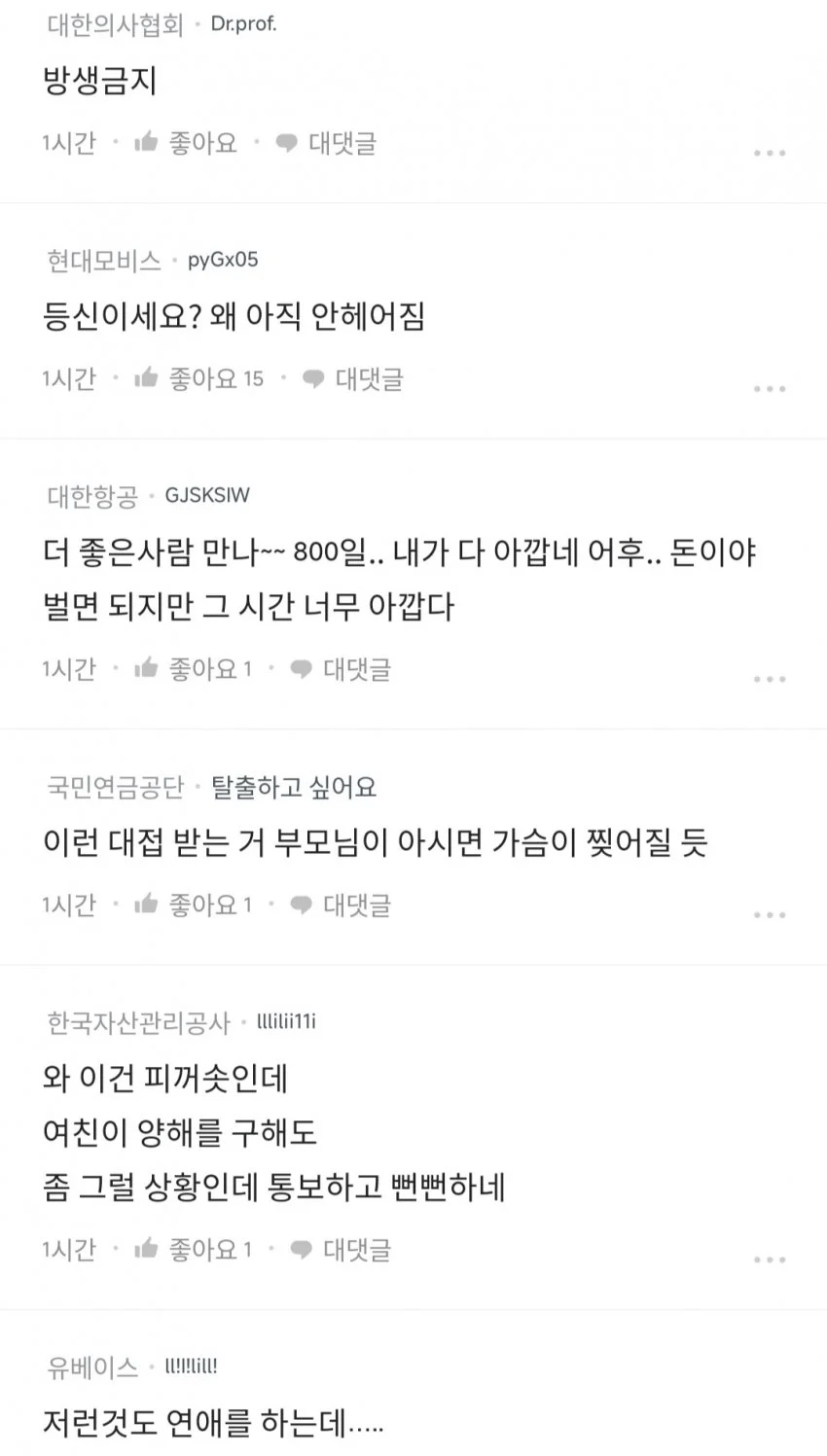
Task: Click the 1시간 timestamp on 방생금지 comment
Action: pyautogui.click(x=67, y=143)
